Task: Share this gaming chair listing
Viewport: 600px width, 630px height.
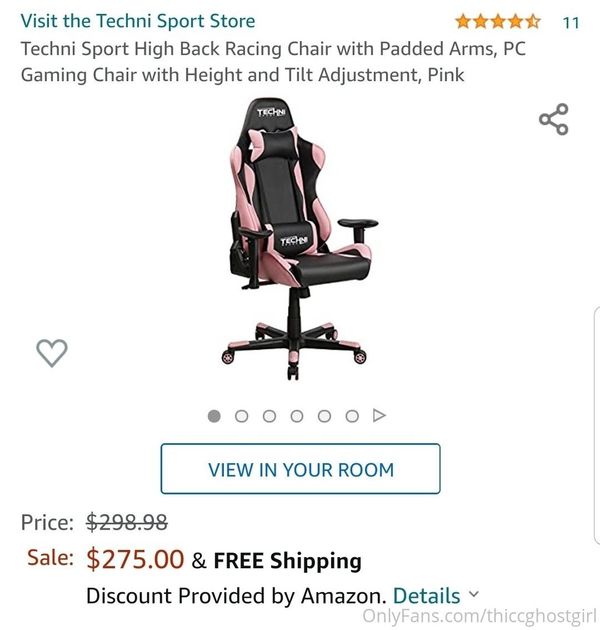Action: [x=554, y=119]
